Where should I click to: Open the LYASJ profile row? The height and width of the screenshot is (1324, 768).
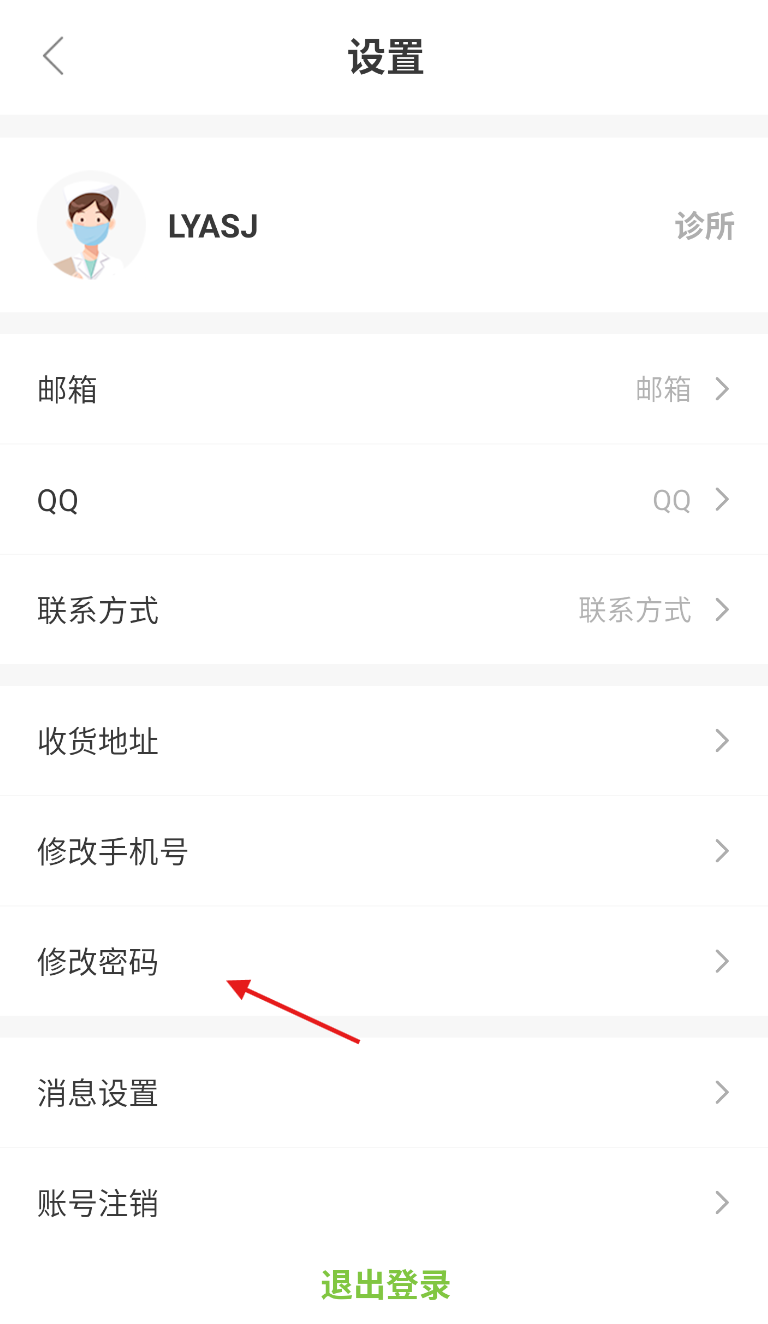[x=384, y=226]
